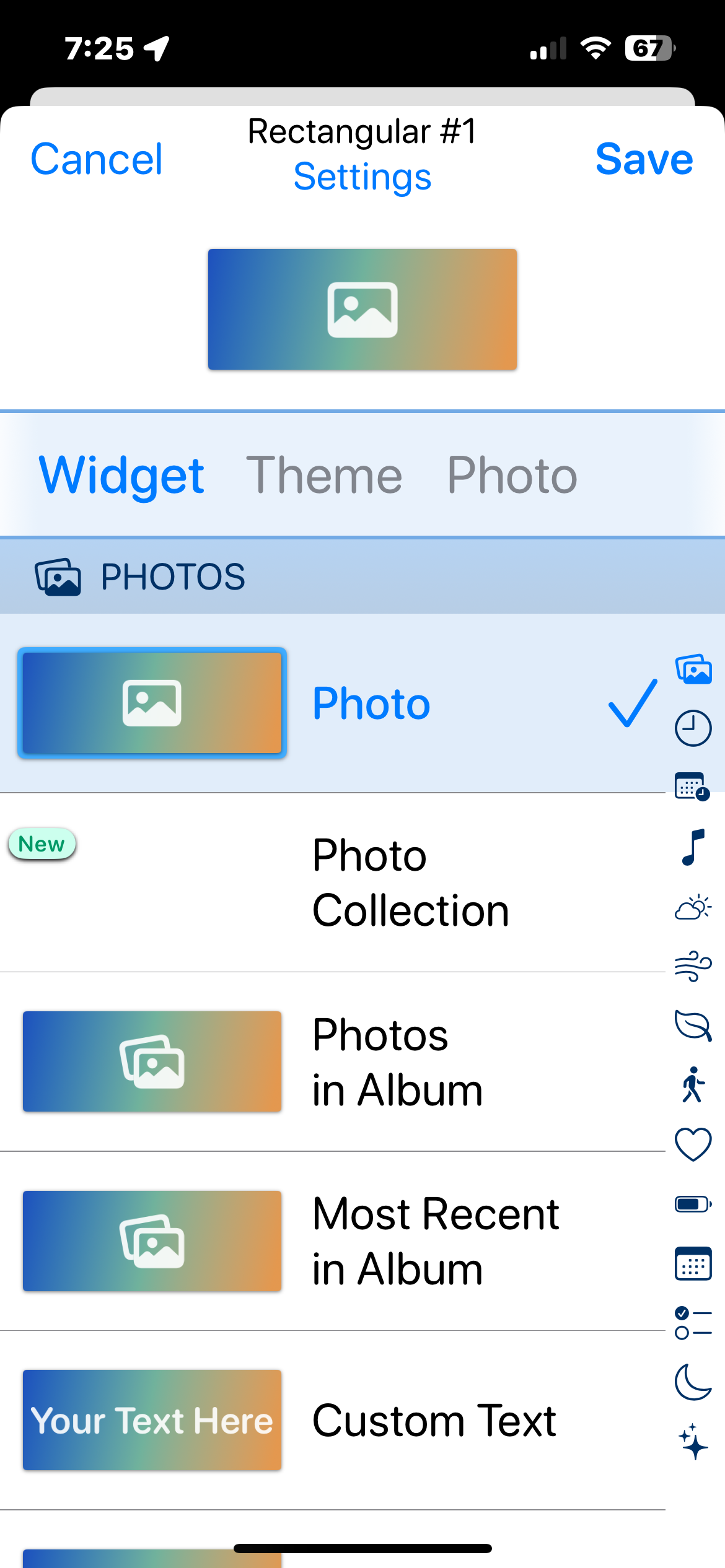Jump to astronomy section via moon icon
725x1568 pixels.
(x=693, y=1382)
